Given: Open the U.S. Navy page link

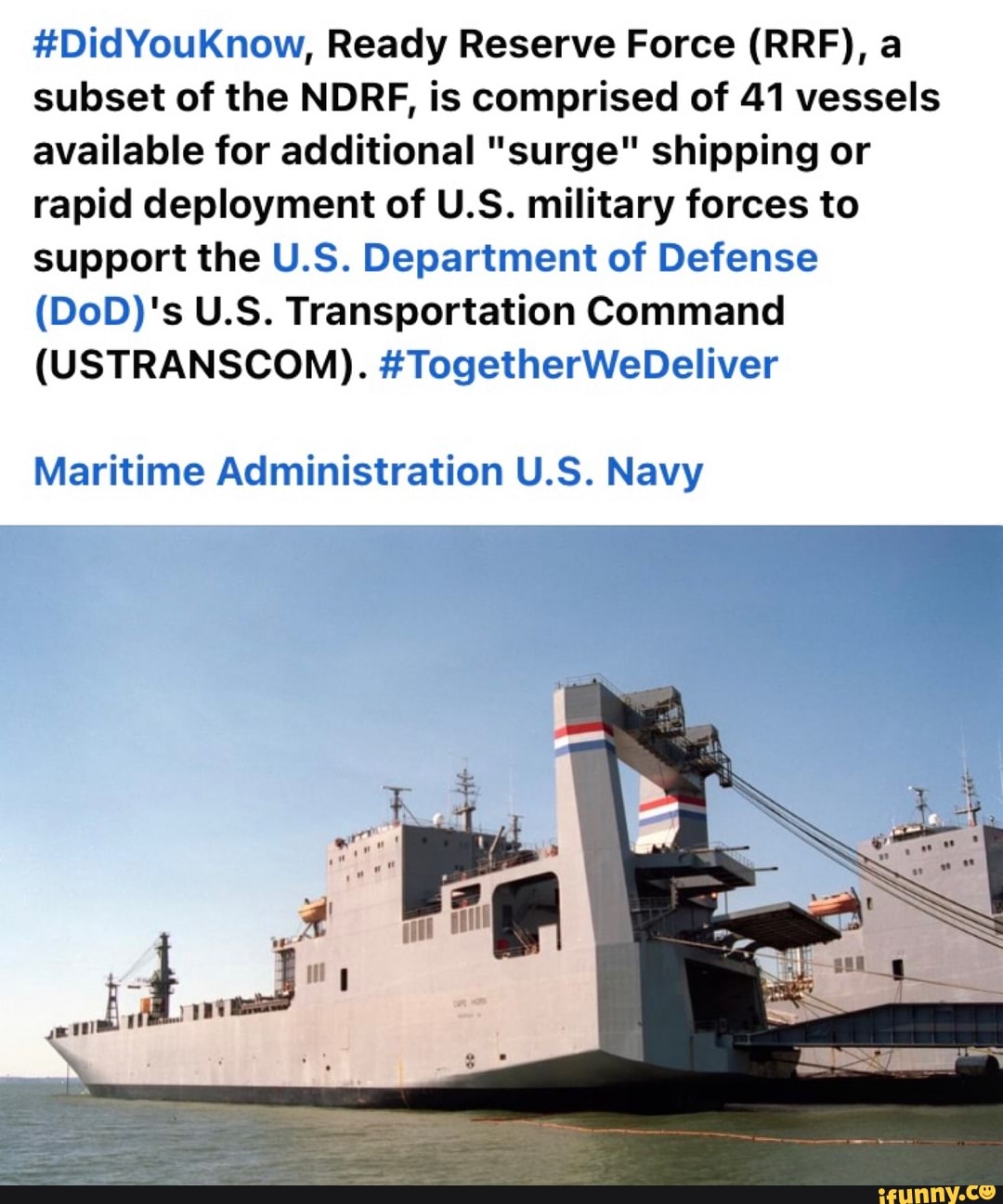Looking at the screenshot, I should [x=609, y=472].
